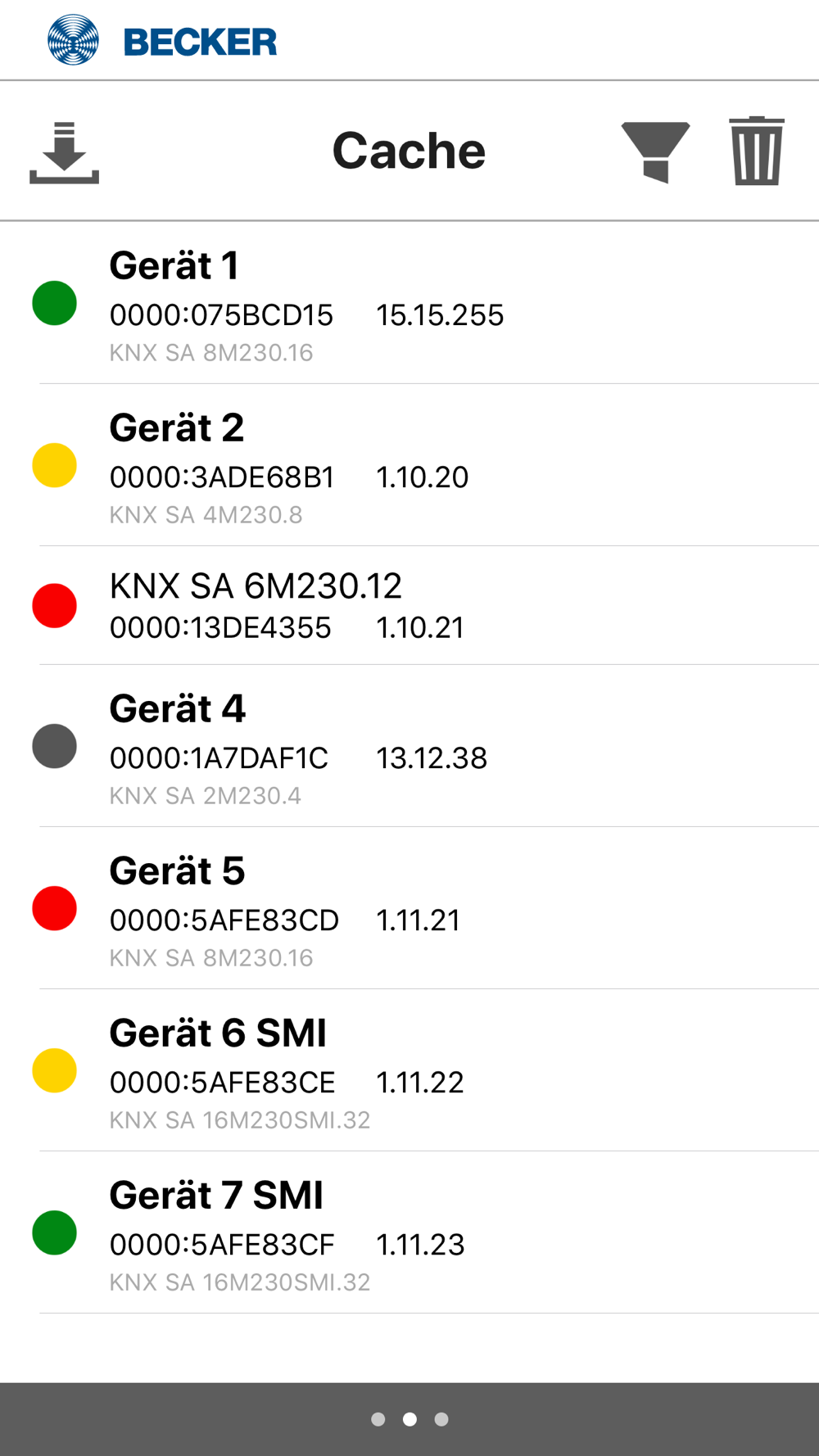
Task: Select the Gerät 4 entry
Action: 409,746
